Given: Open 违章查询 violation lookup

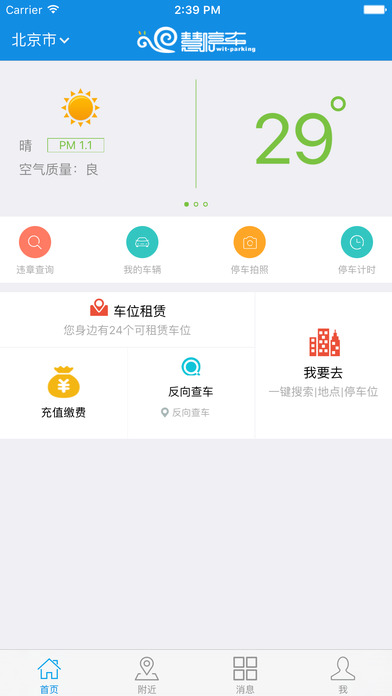Looking at the screenshot, I should [x=35, y=250].
